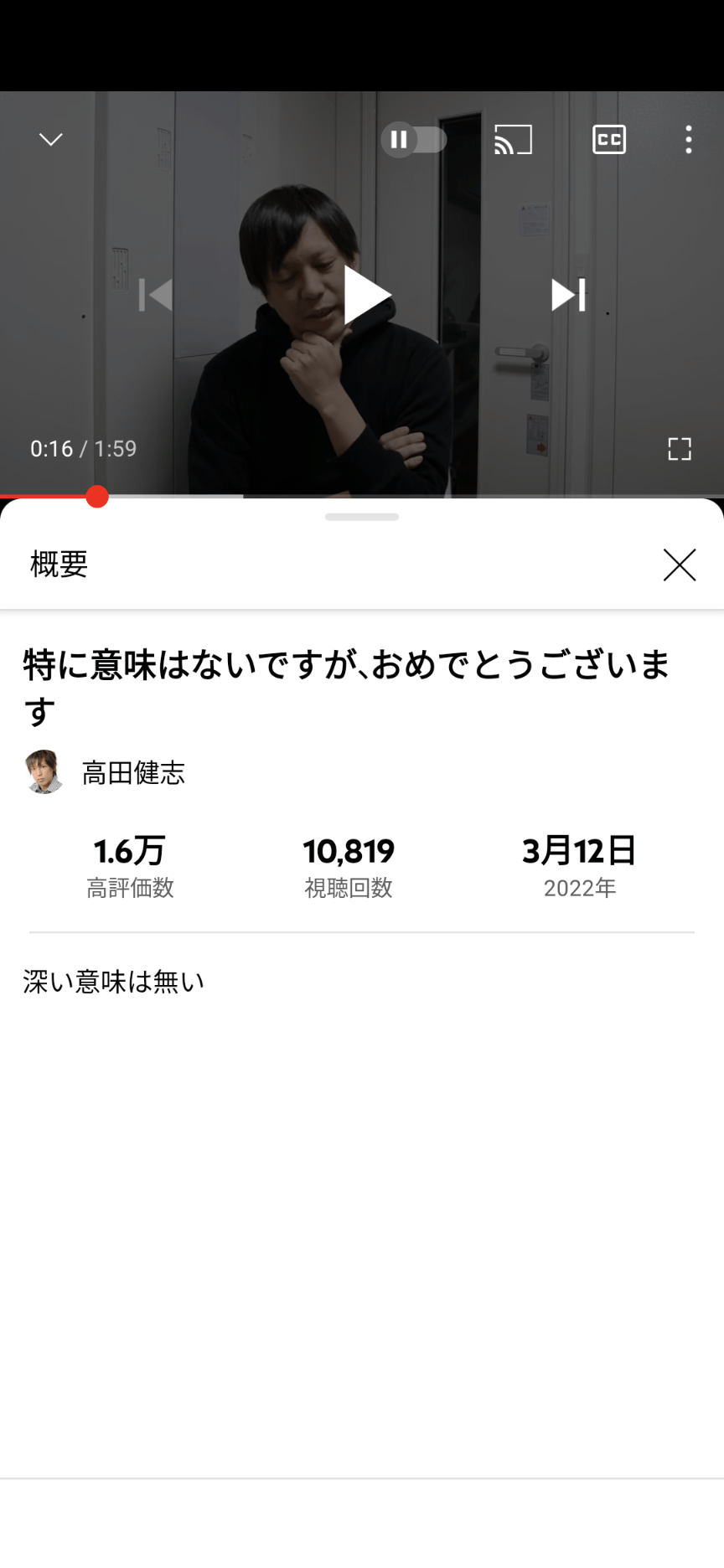This screenshot has height=1568, width=724.
Task: Toggle the autoplay switch
Action: (x=414, y=139)
